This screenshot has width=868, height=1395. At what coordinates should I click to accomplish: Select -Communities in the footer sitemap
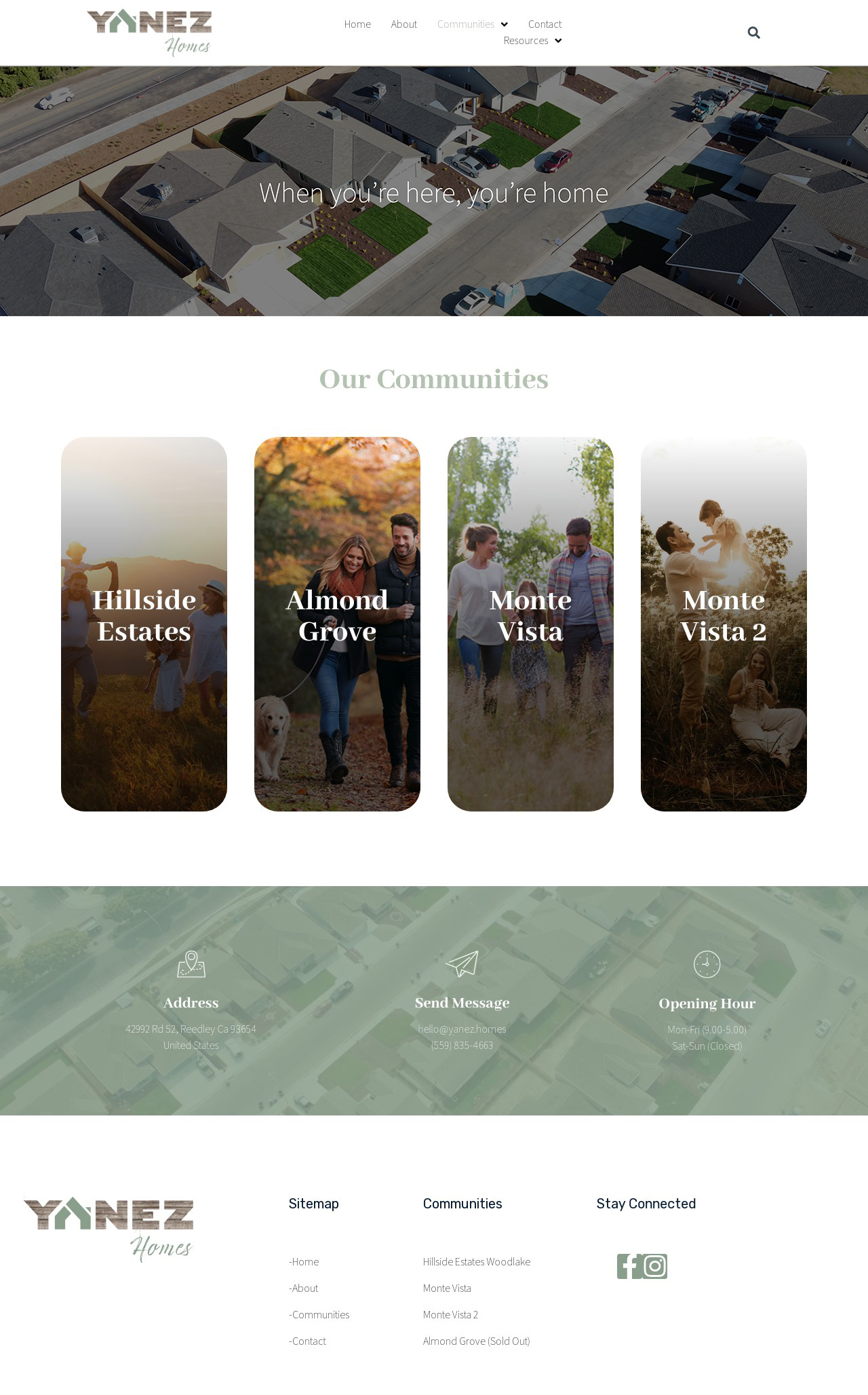coord(319,1314)
